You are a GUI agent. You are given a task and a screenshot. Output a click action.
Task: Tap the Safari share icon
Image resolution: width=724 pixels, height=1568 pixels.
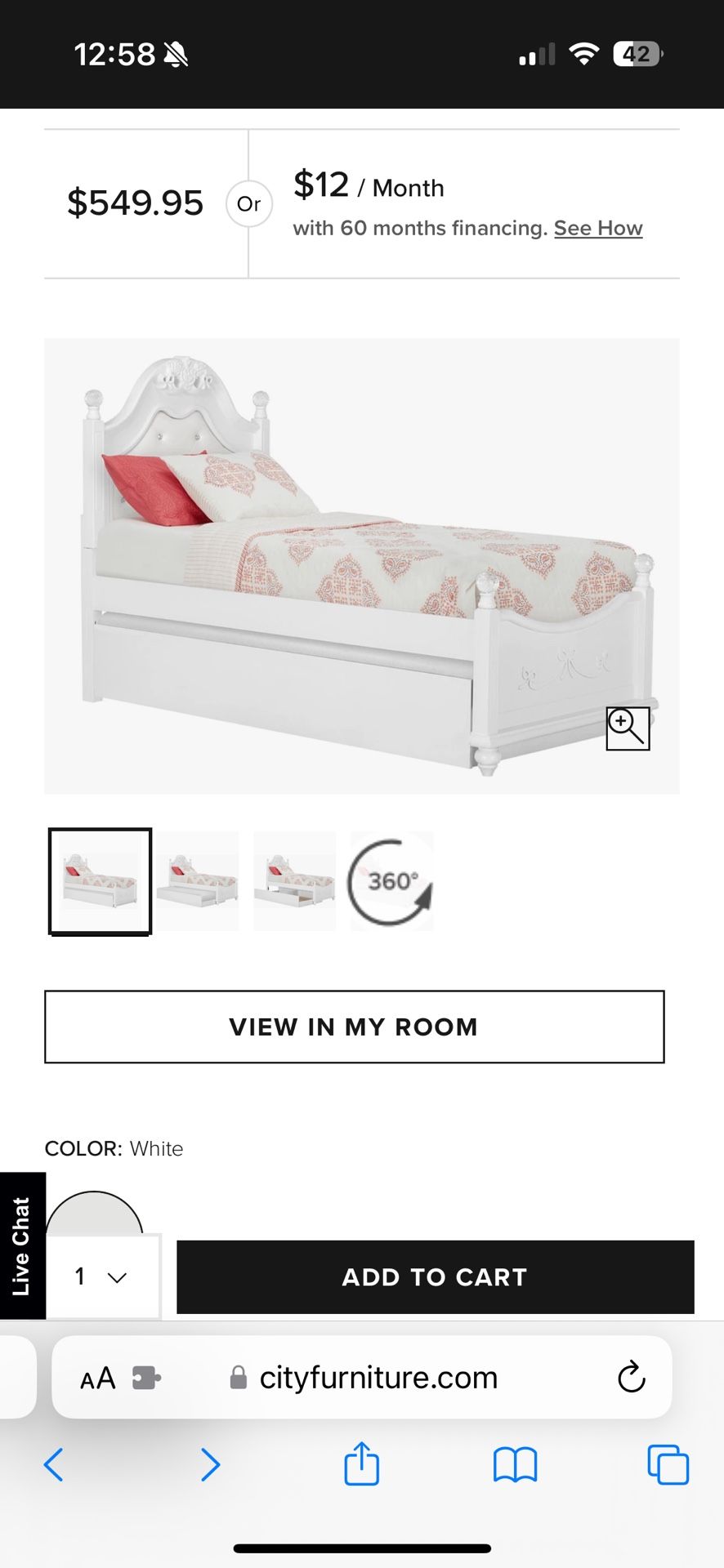point(361,1464)
